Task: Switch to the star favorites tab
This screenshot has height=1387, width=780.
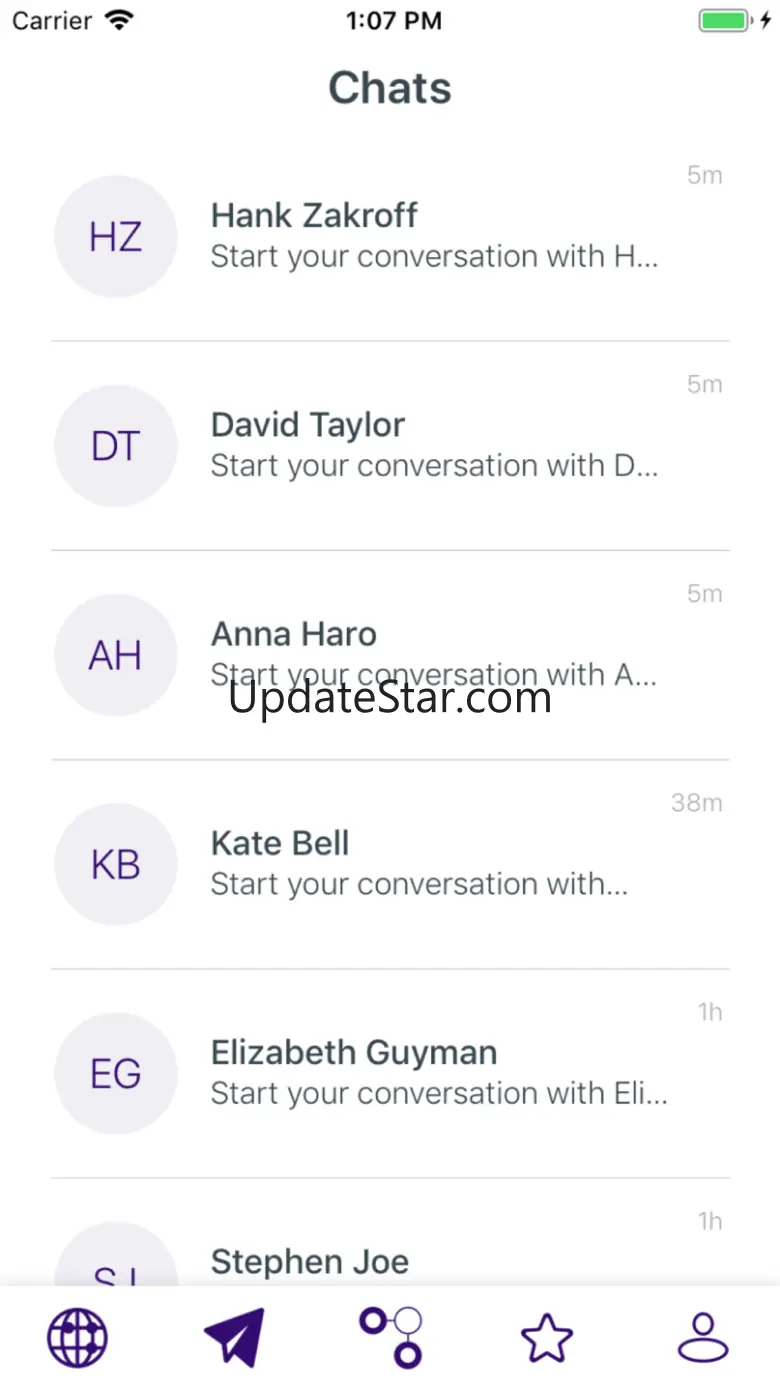Action: click(x=547, y=1338)
